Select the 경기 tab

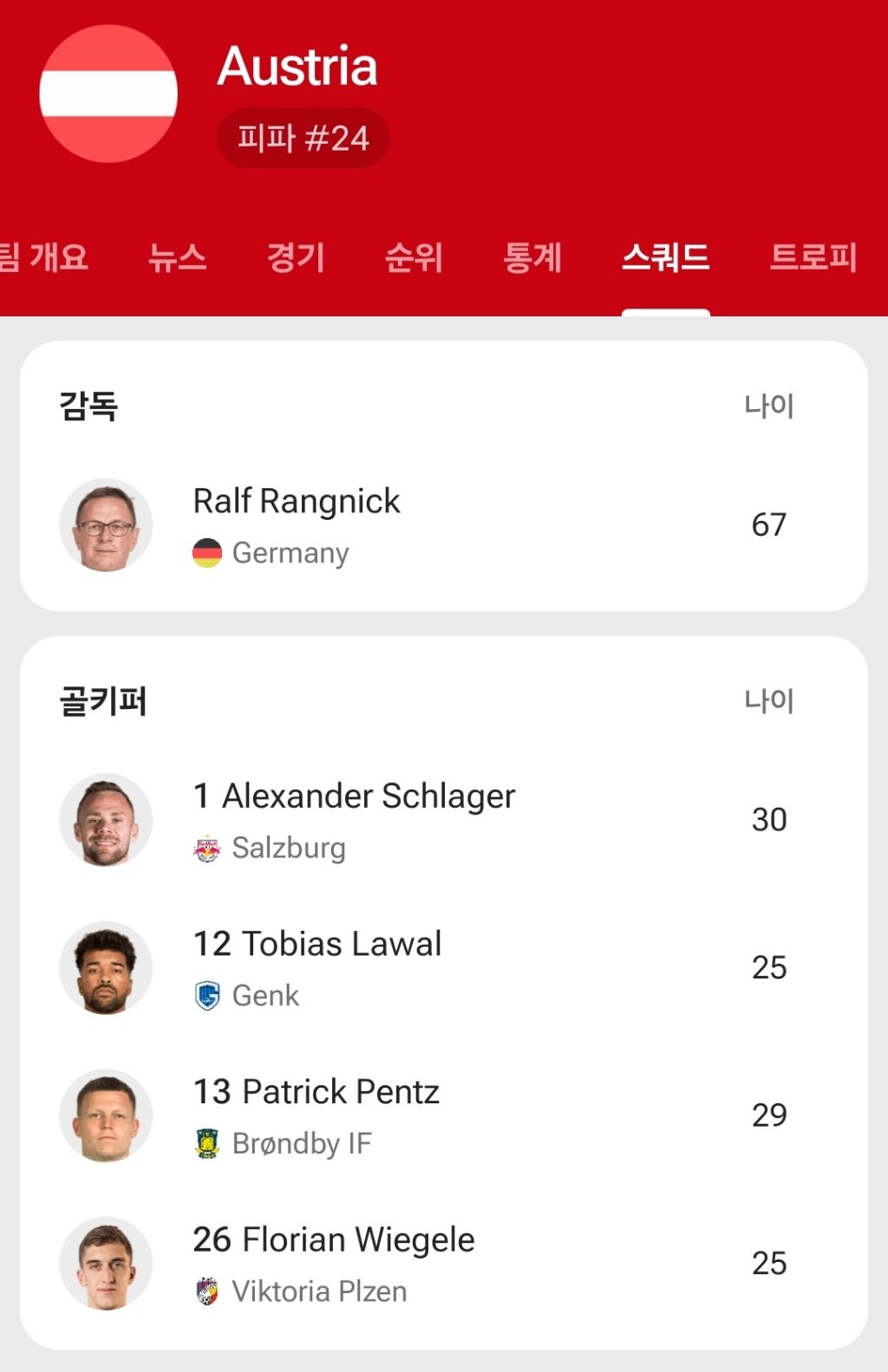pos(296,257)
